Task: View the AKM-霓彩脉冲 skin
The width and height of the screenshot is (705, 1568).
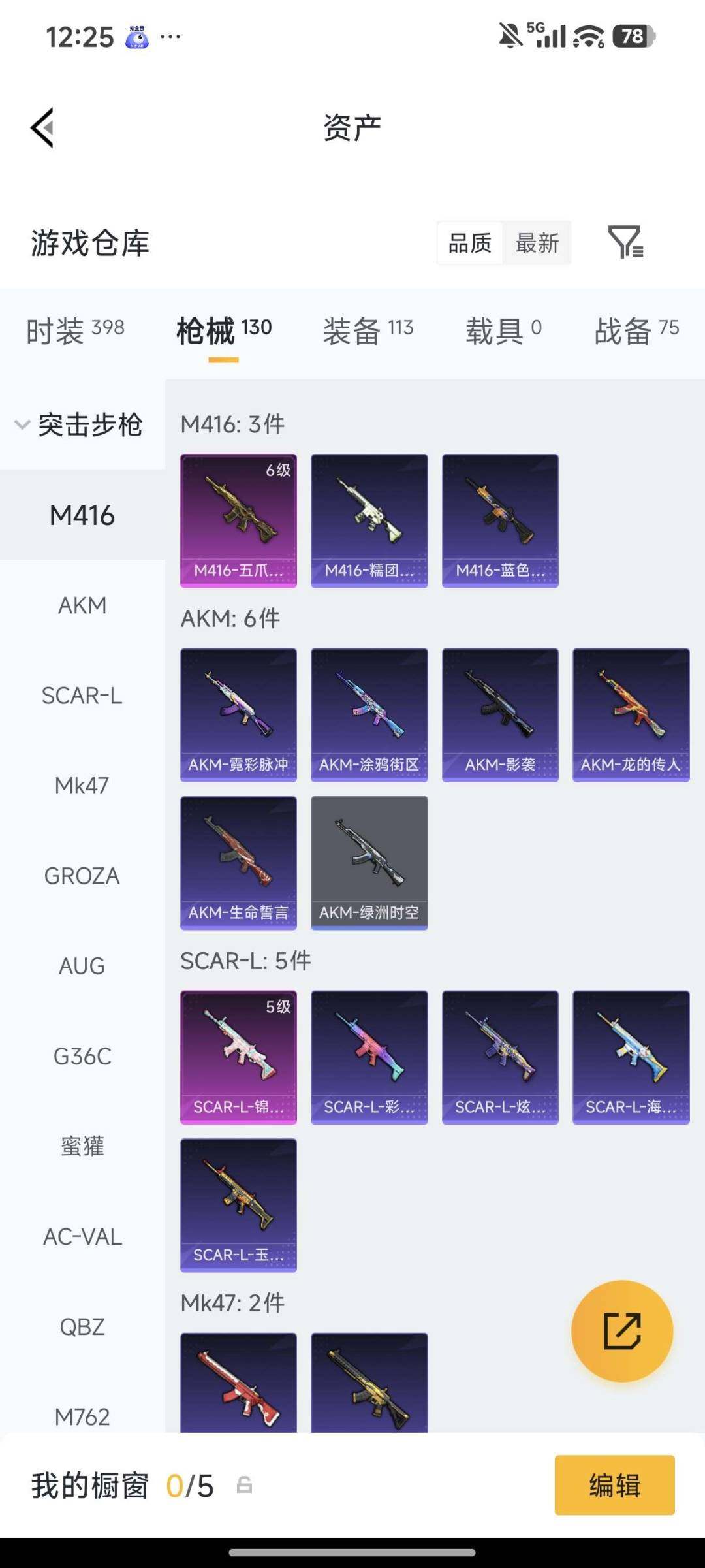Action: point(238,714)
